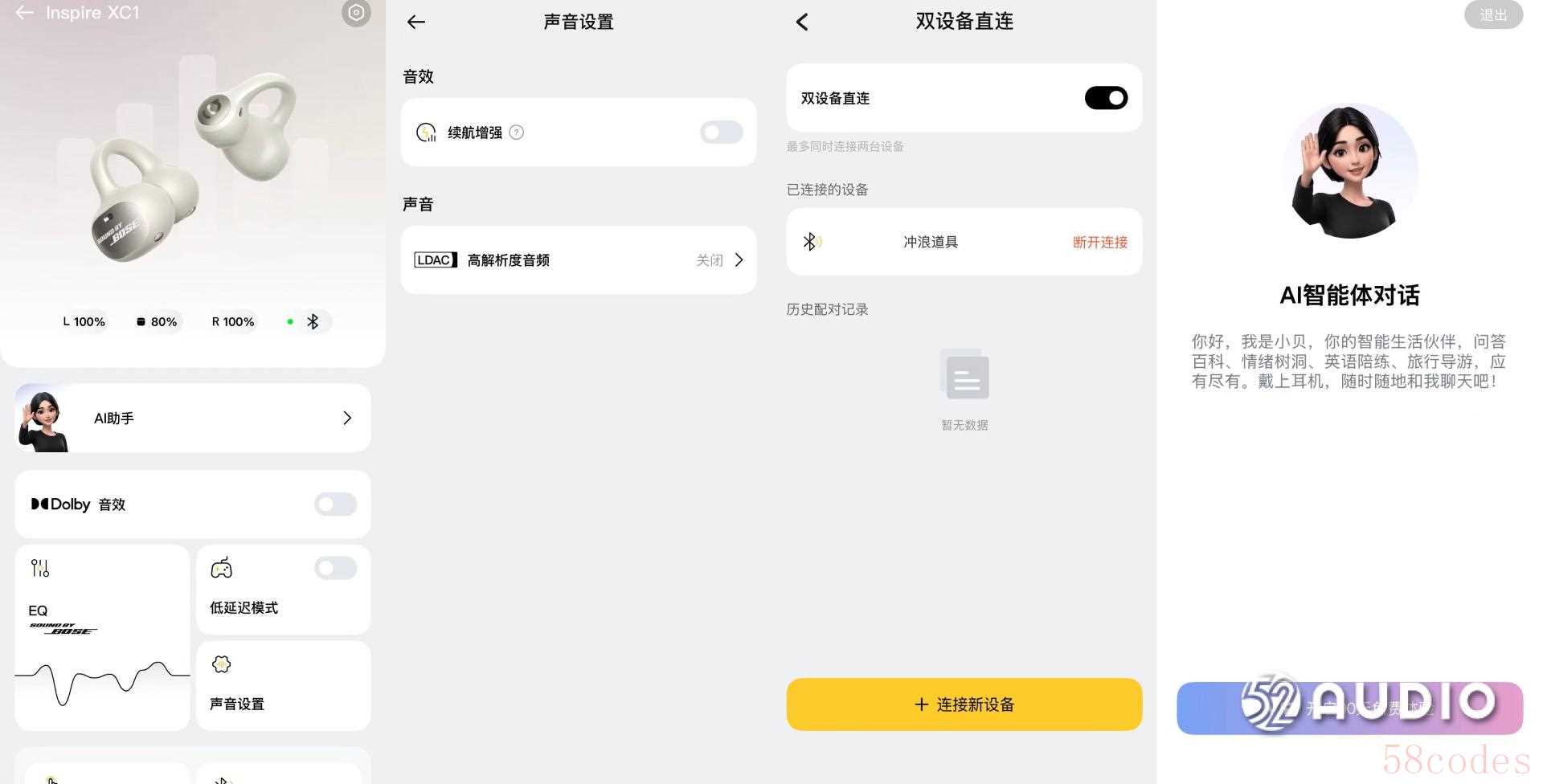Toggle the 续航增强 switch on
Viewport: 1543px width, 784px height.
tap(721, 133)
